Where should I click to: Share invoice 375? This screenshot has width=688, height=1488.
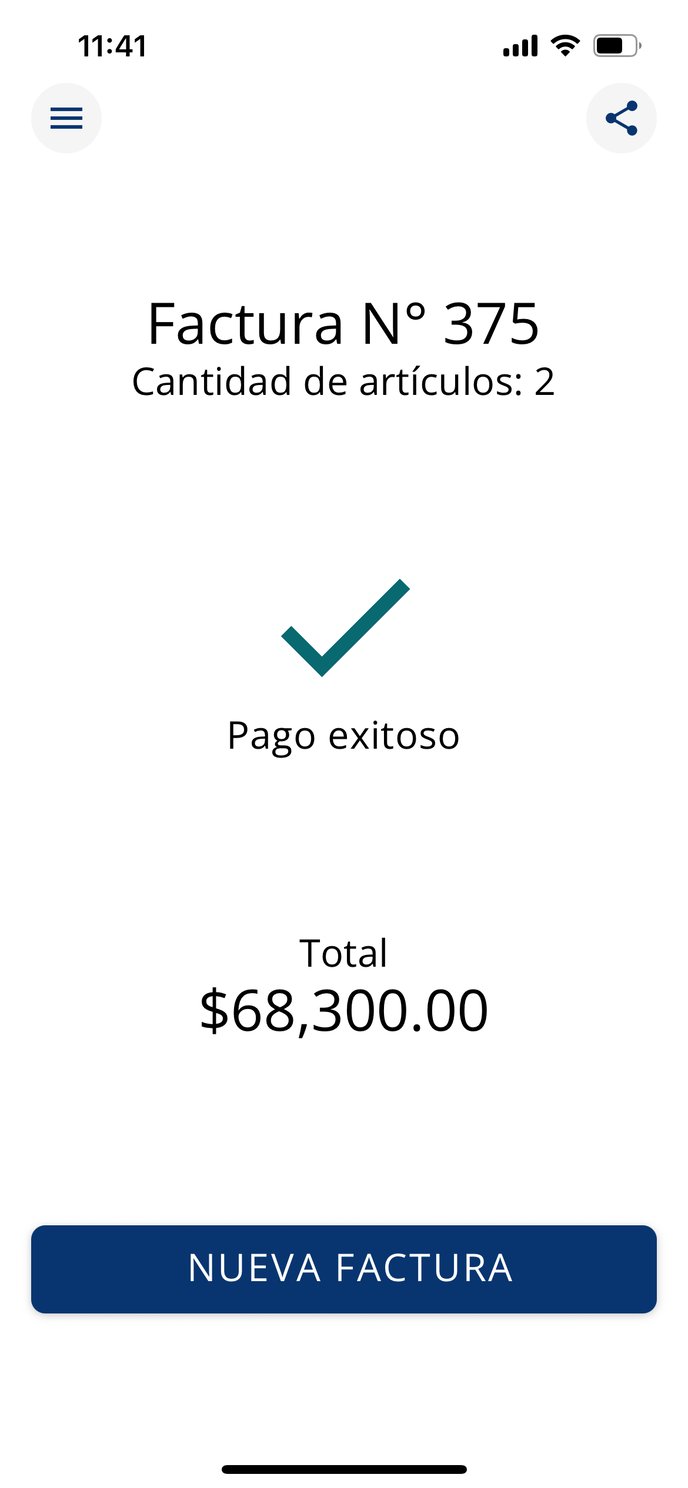click(621, 119)
